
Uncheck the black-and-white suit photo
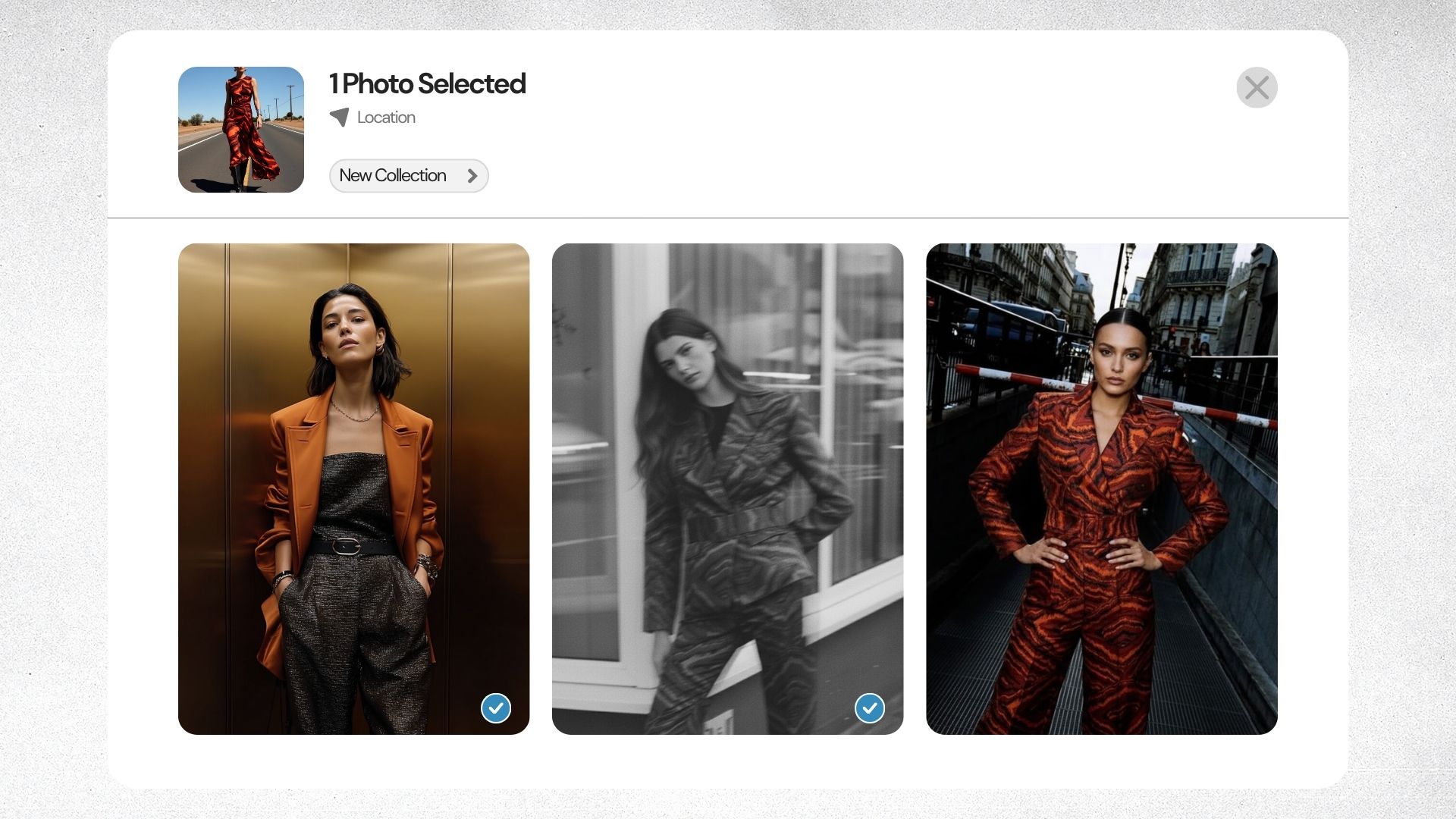click(869, 708)
